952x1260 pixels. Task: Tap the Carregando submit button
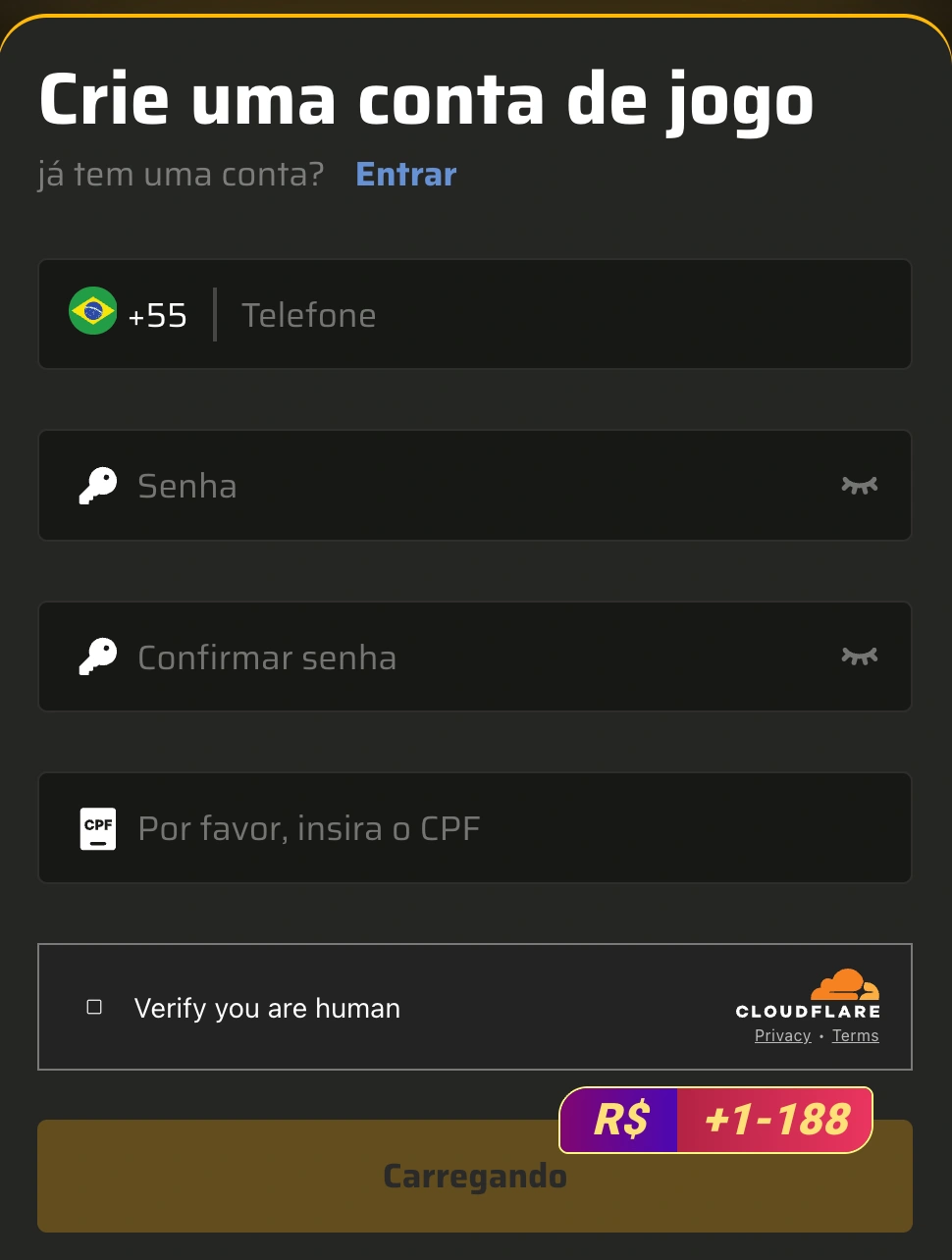click(294, 1178)
